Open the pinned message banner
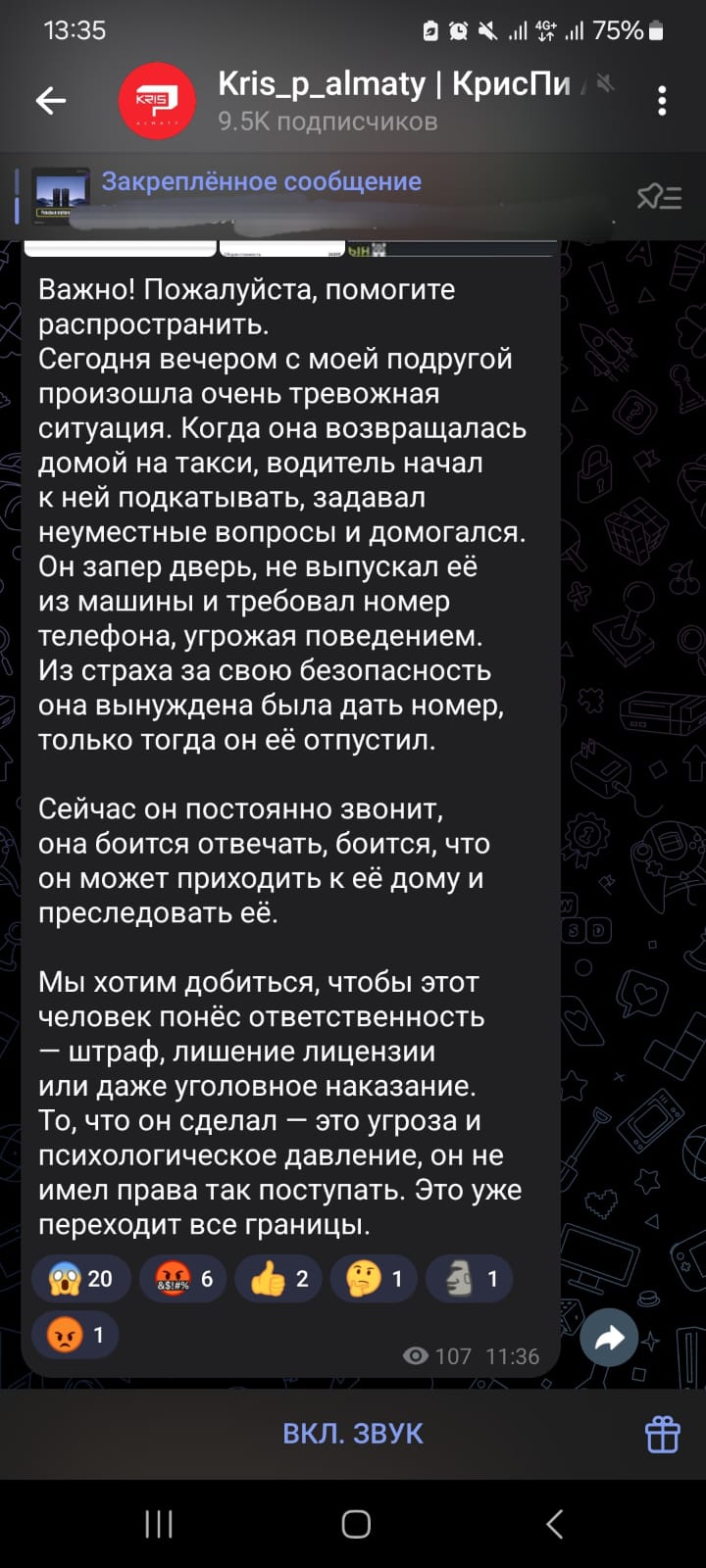Image resolution: width=706 pixels, height=1568 pixels. (294, 196)
